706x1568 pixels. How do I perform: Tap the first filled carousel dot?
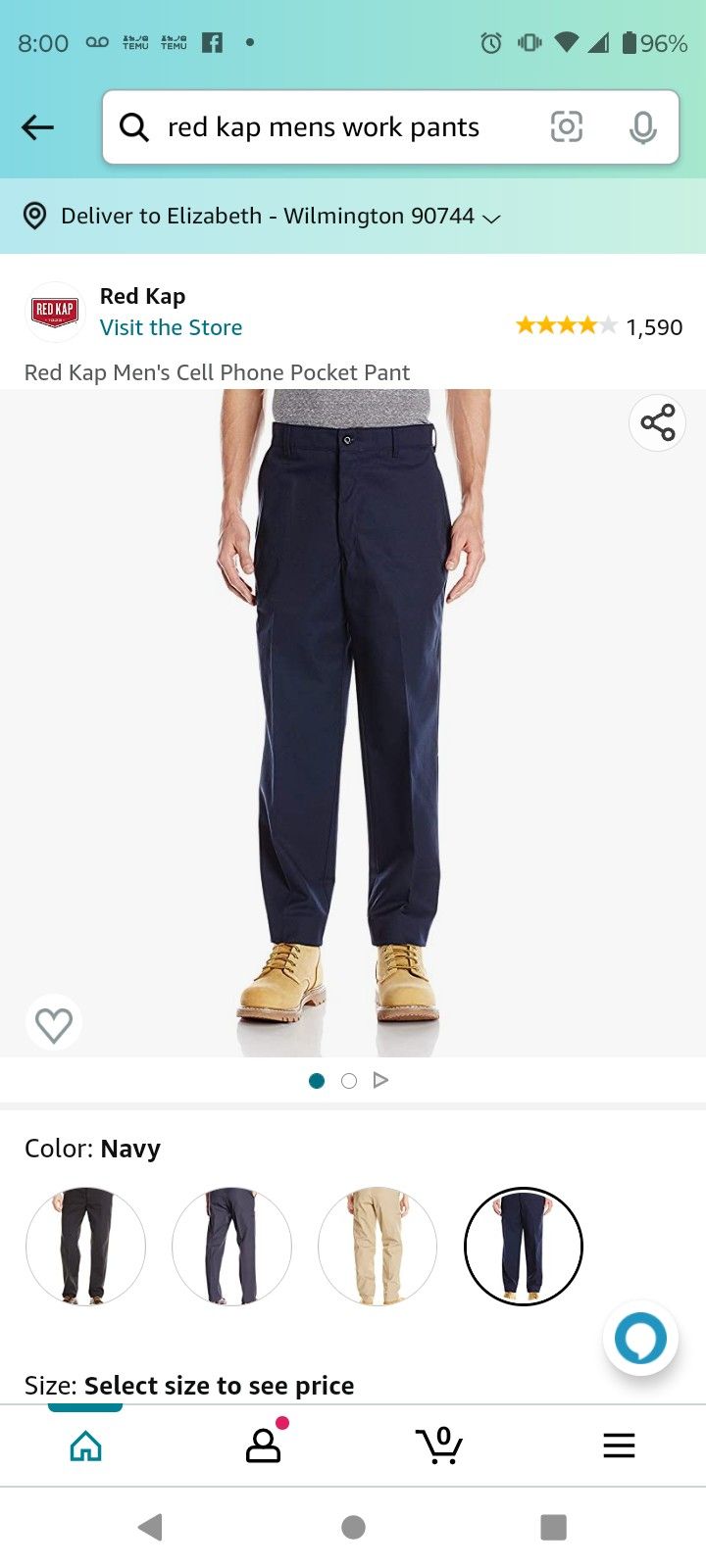point(317,1079)
